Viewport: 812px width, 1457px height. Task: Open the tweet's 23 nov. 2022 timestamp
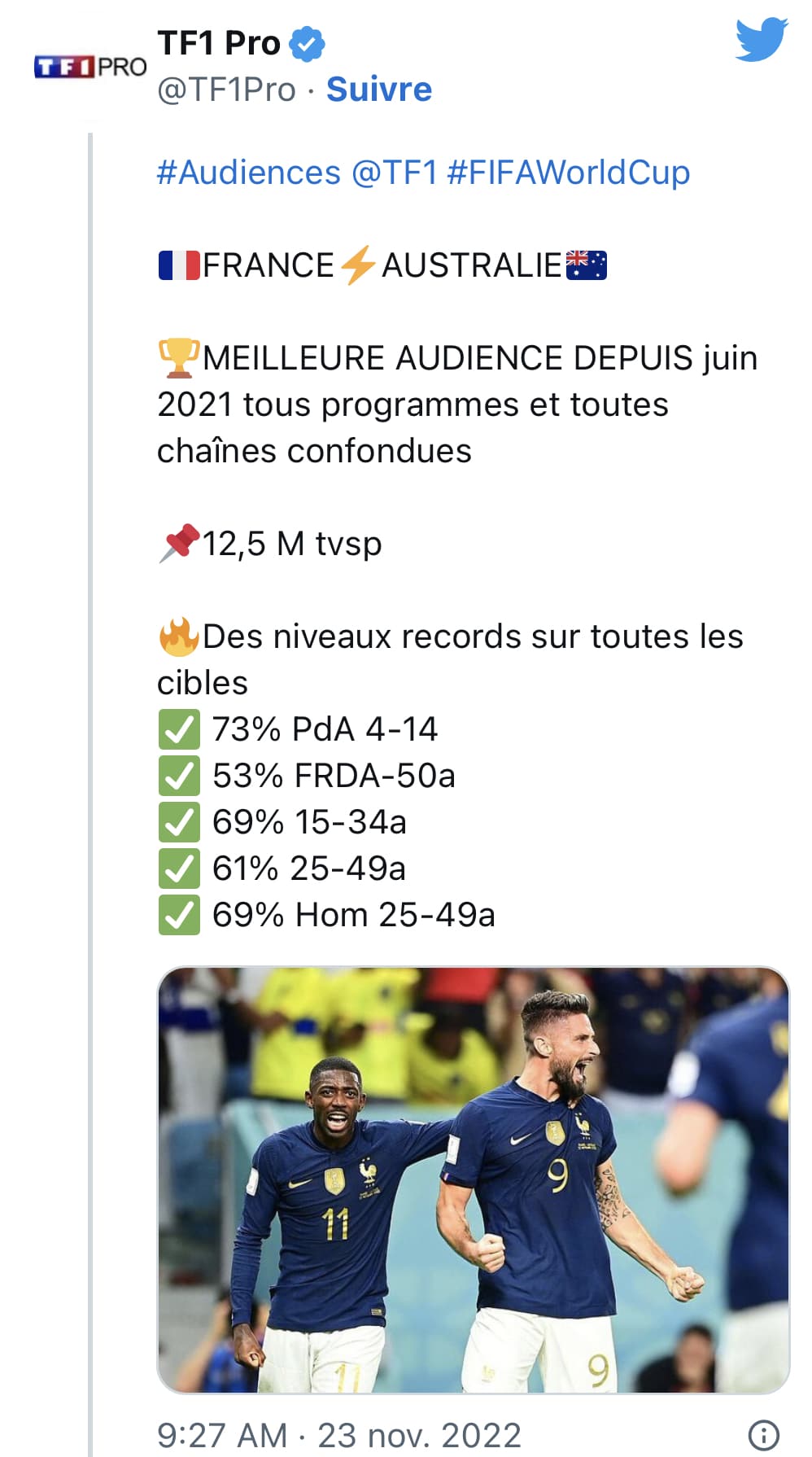[338, 1435]
